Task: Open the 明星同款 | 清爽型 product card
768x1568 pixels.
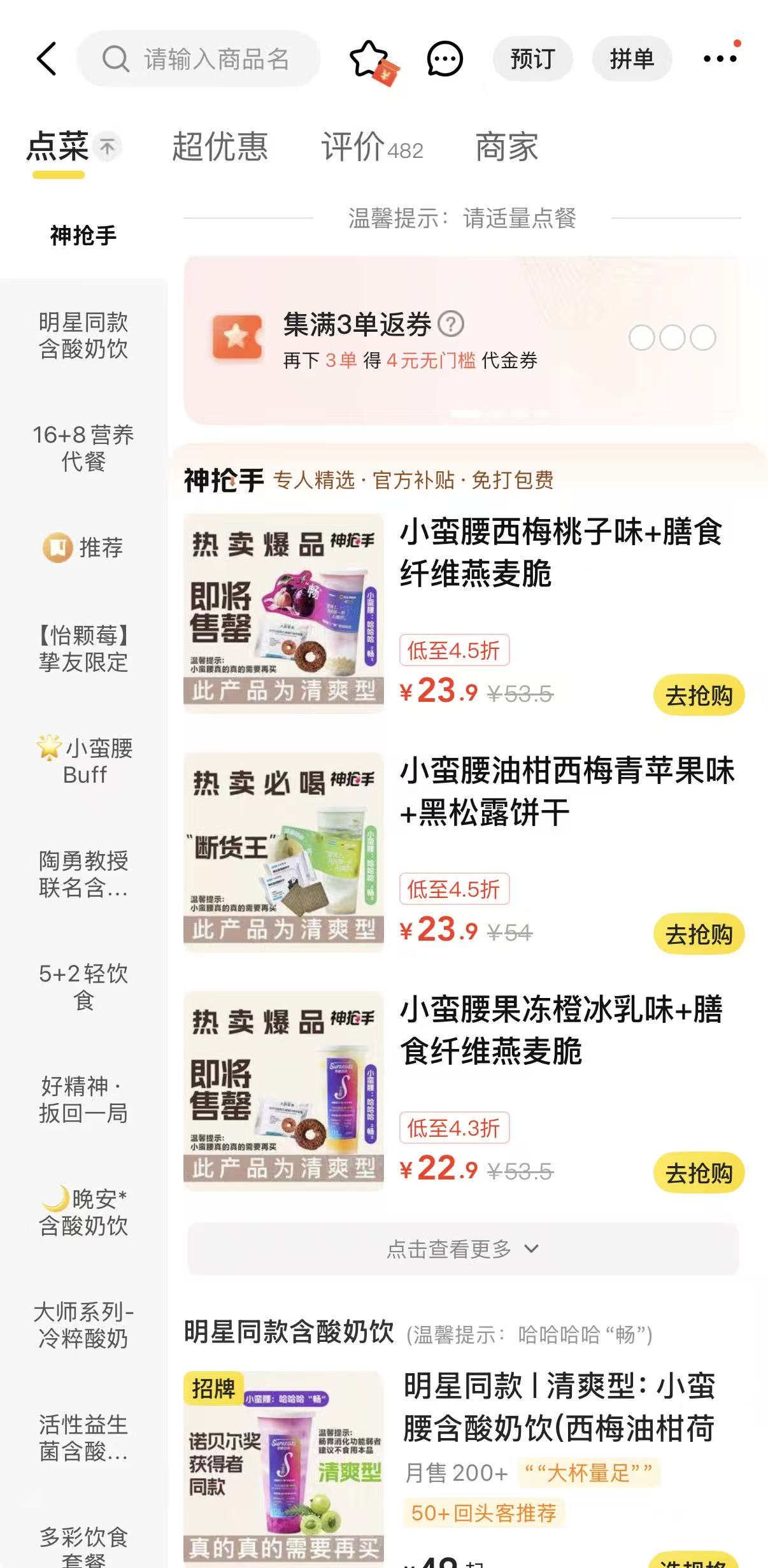Action: pos(558,1408)
